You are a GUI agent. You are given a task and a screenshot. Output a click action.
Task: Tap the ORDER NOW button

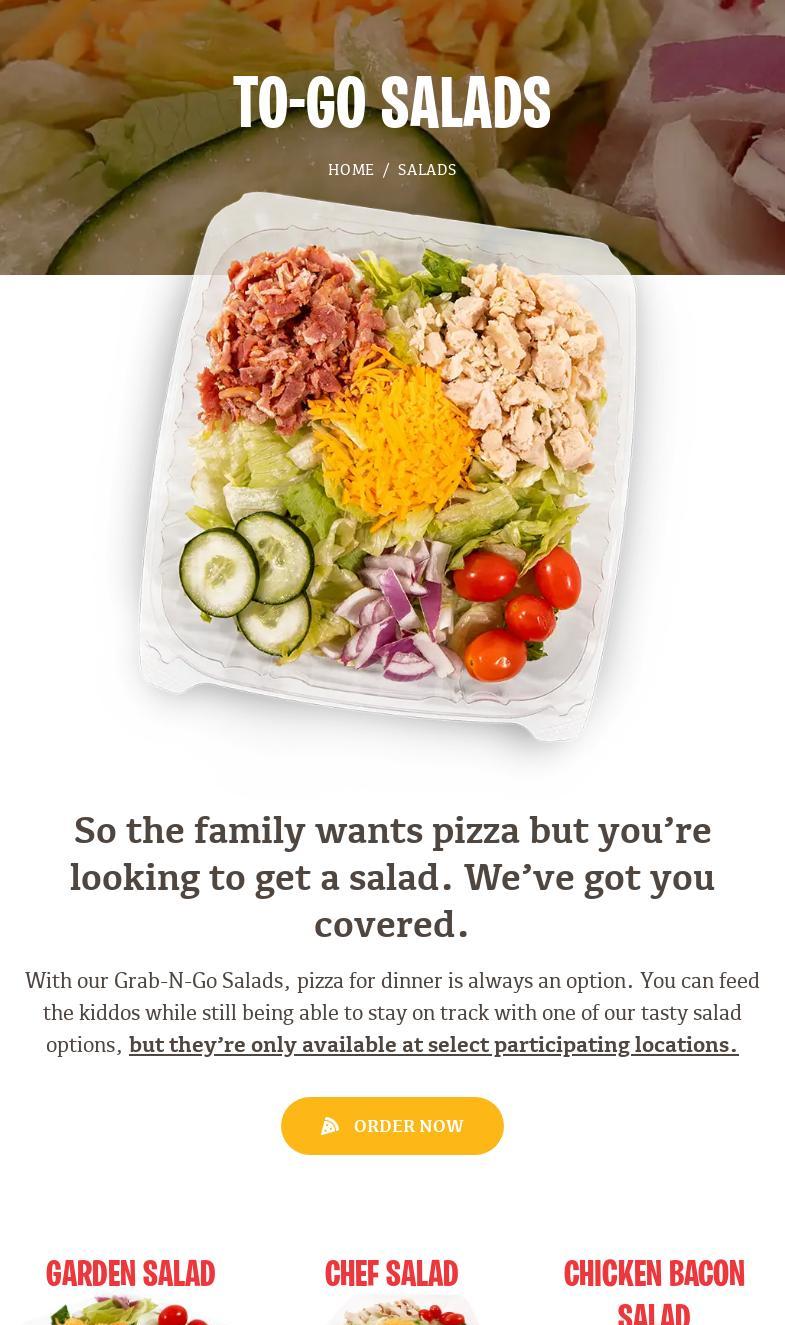point(392,1126)
